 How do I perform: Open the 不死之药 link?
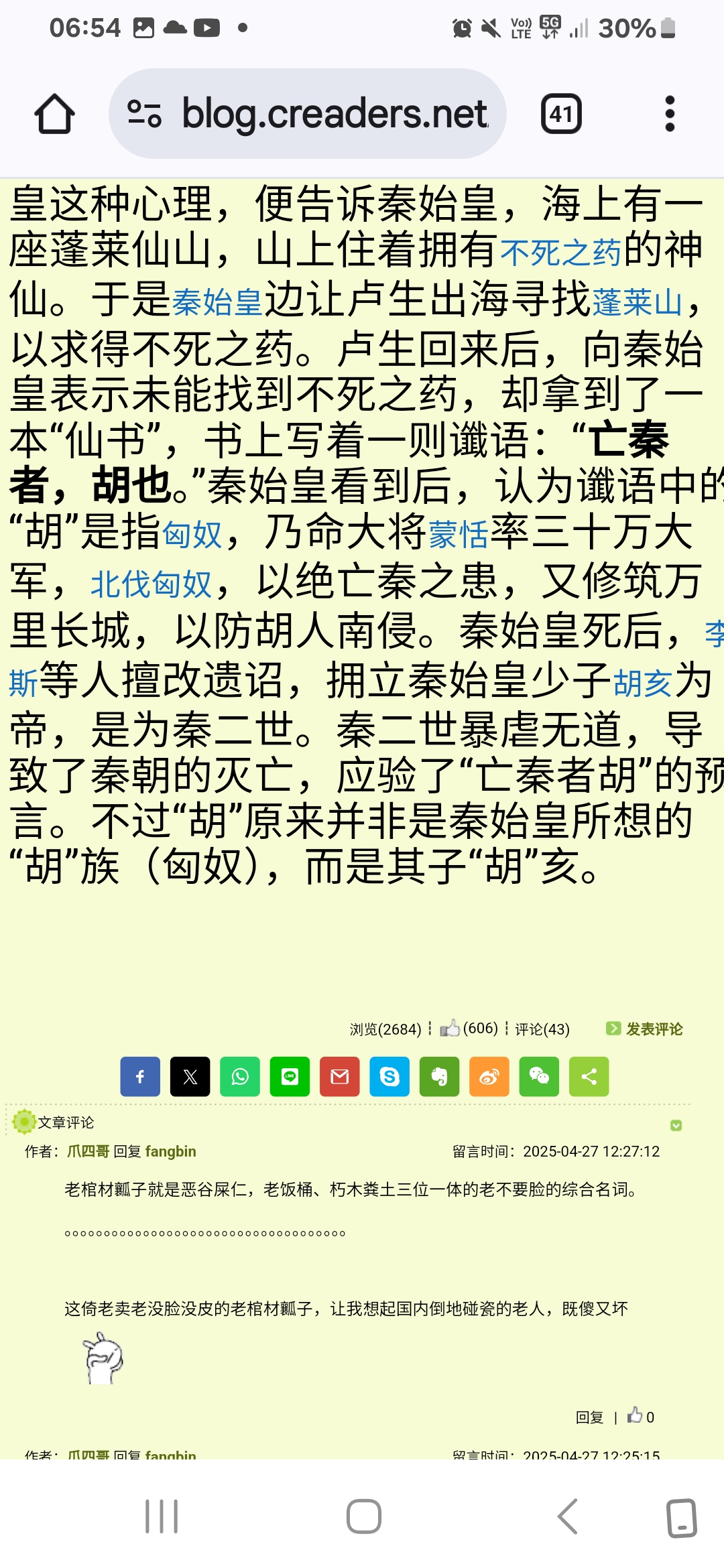pyautogui.click(x=560, y=253)
